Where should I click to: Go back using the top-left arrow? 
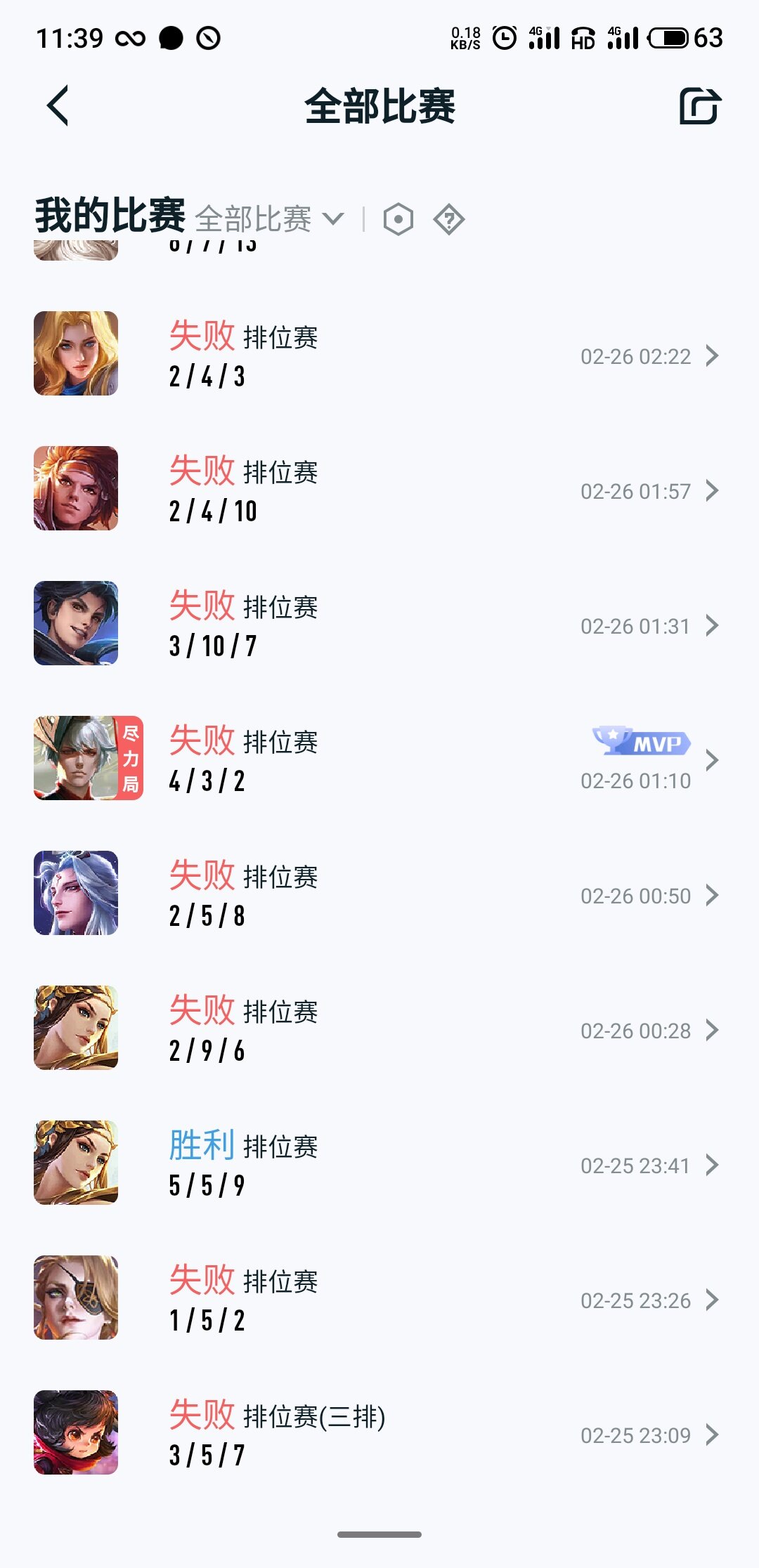pos(58,106)
